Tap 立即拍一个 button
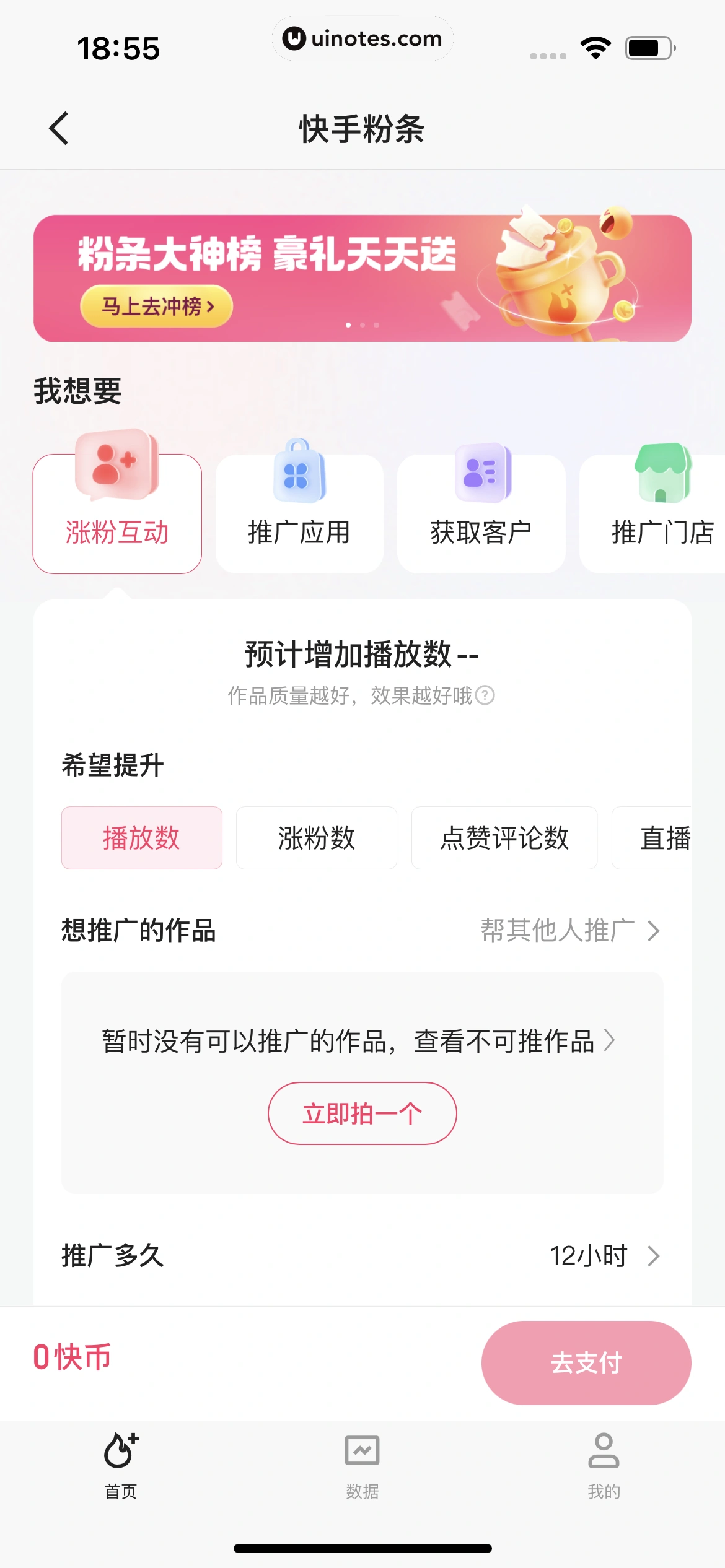The width and height of the screenshot is (725, 1568). (x=362, y=1113)
